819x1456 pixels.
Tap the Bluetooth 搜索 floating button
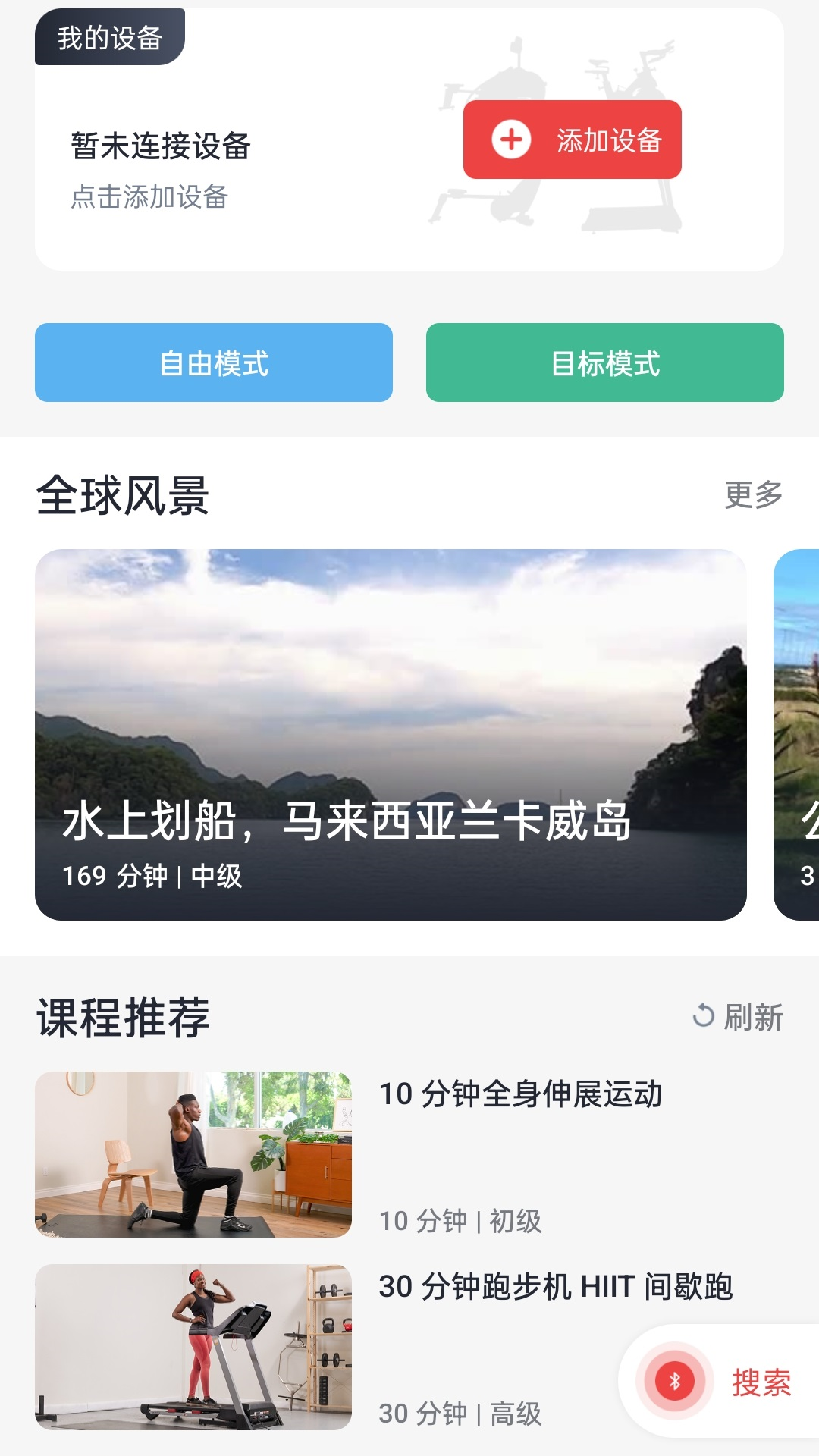720,1382
